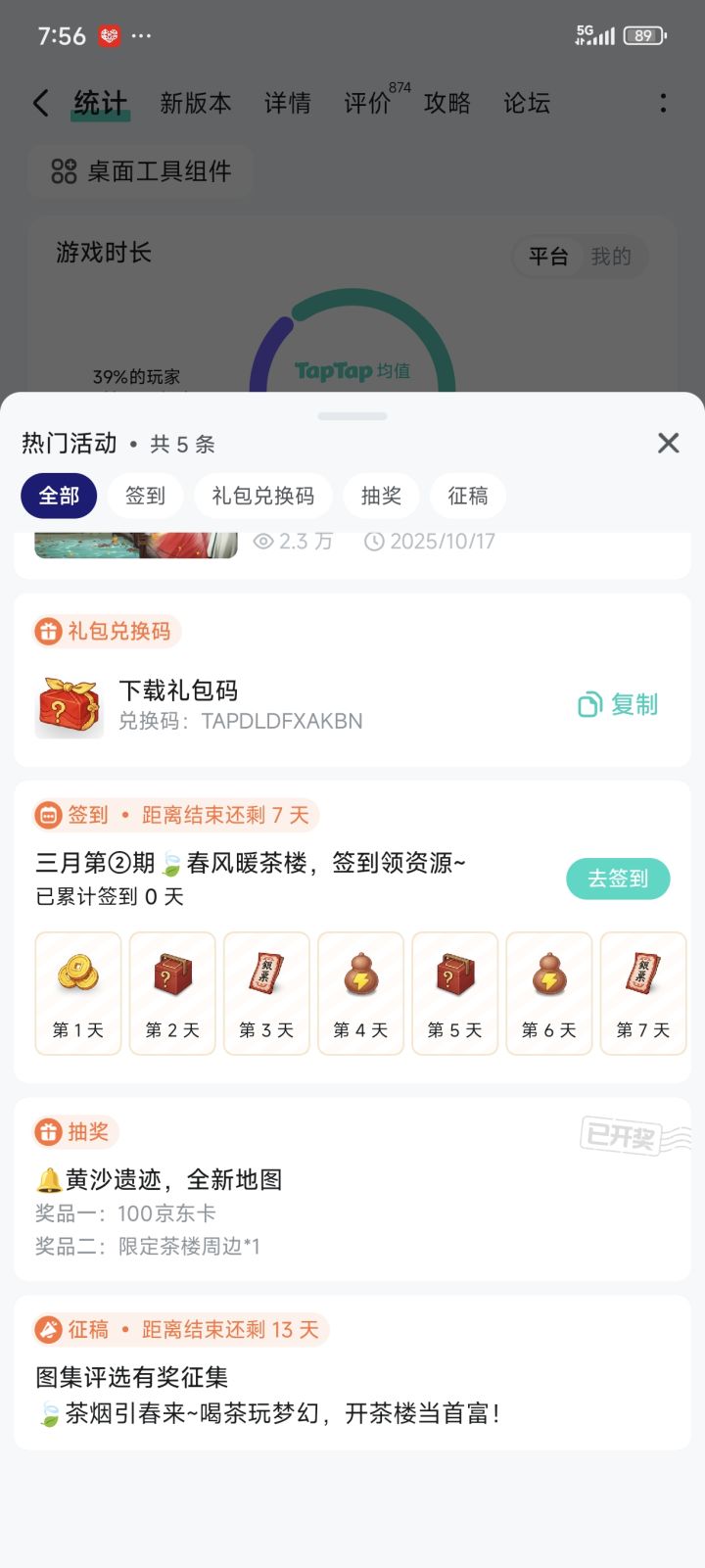The height and width of the screenshot is (1568, 705).
Task: Select the 签到 filter chip
Action: pyautogui.click(x=144, y=496)
